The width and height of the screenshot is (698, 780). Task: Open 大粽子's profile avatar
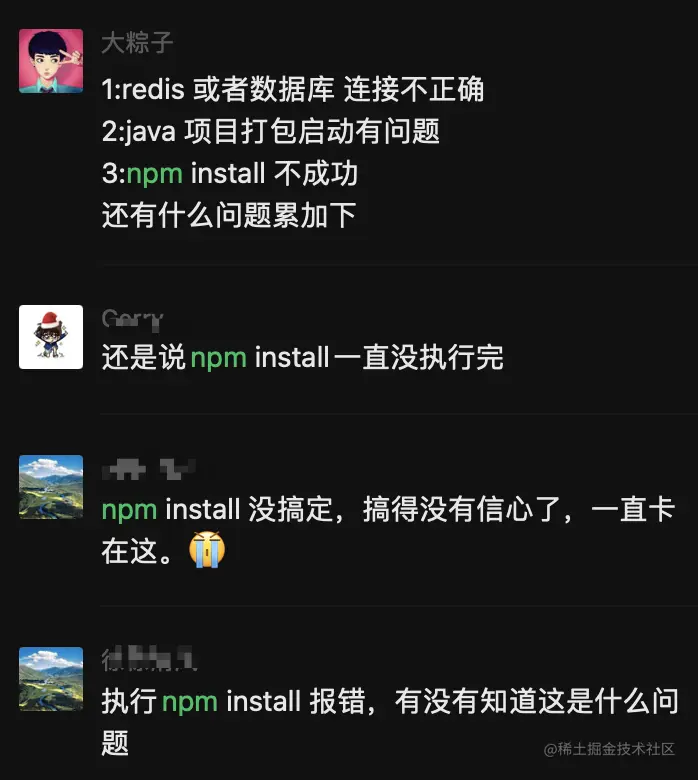click(51, 61)
